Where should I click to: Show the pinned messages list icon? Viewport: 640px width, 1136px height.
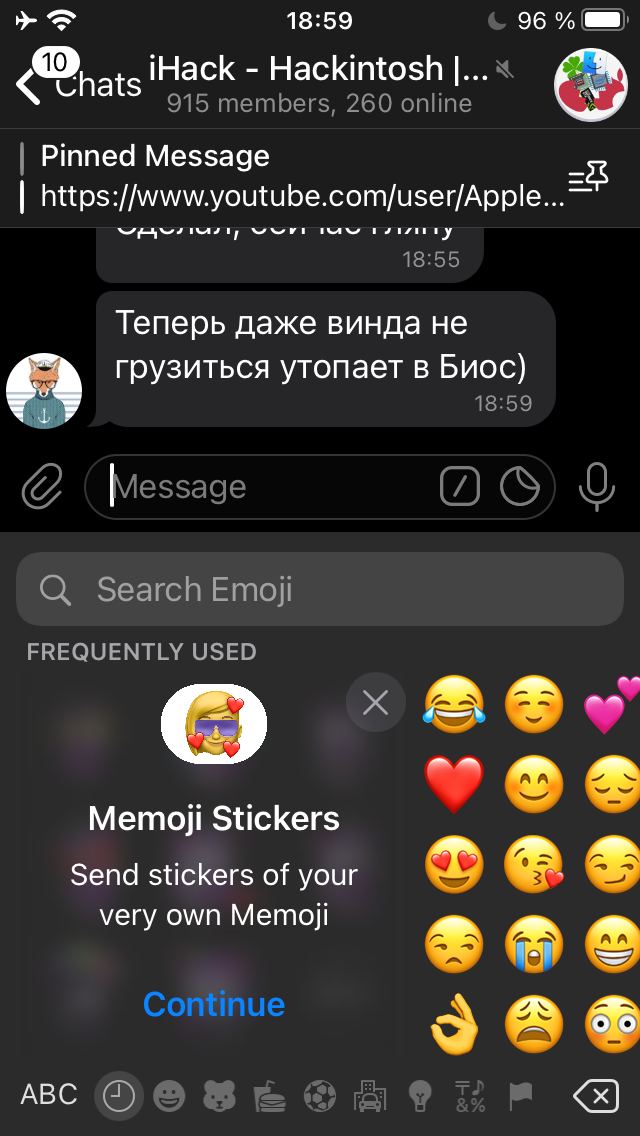pos(588,179)
